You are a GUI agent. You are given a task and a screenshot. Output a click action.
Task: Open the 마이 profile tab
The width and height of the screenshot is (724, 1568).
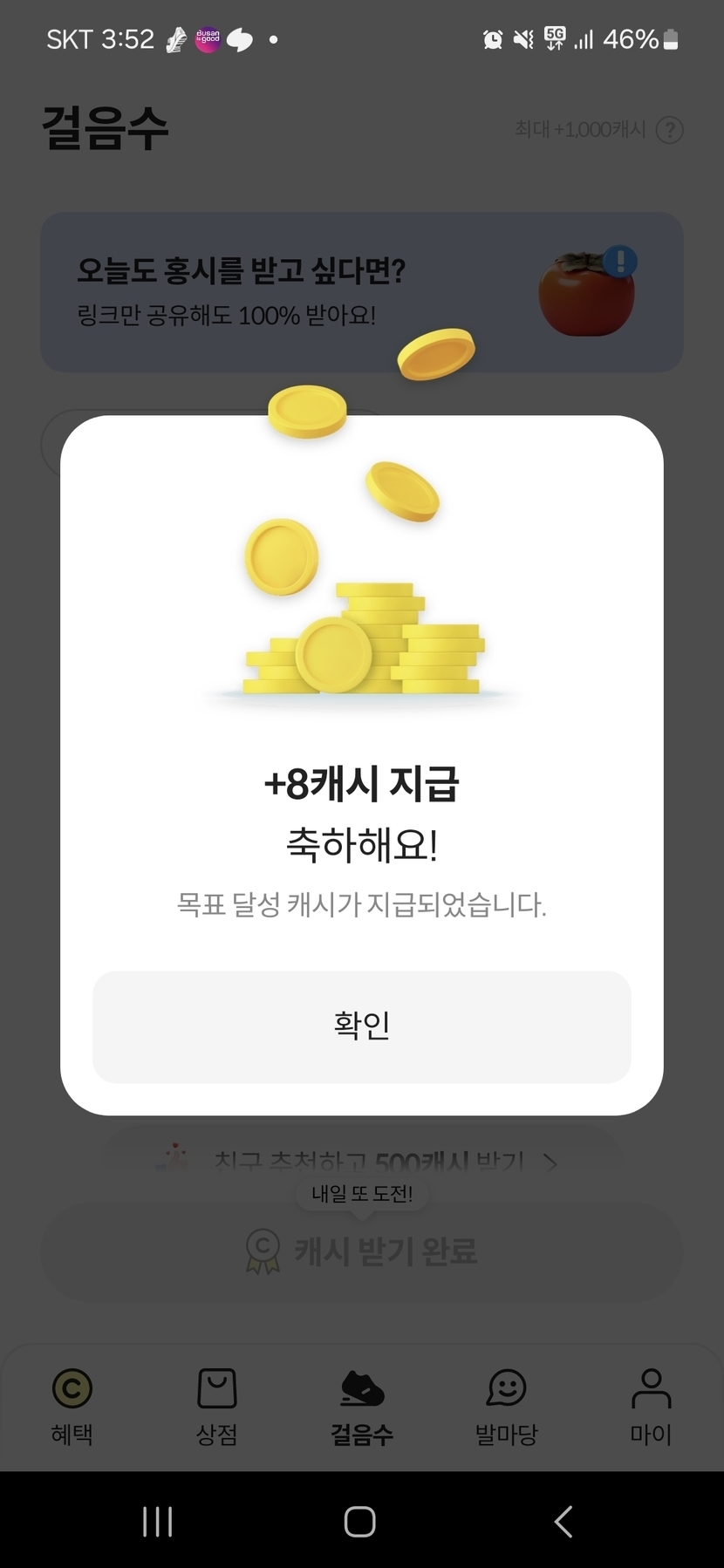tap(651, 1405)
